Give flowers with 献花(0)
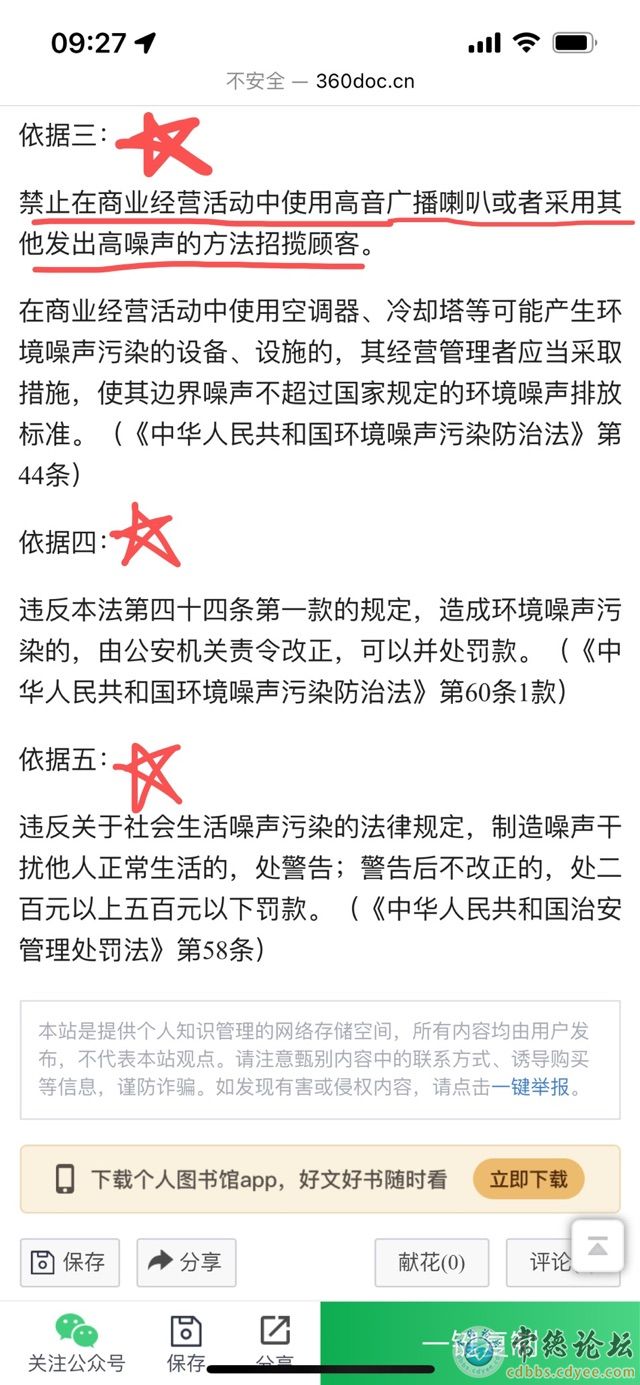This screenshot has height=1385, width=640. click(431, 1262)
